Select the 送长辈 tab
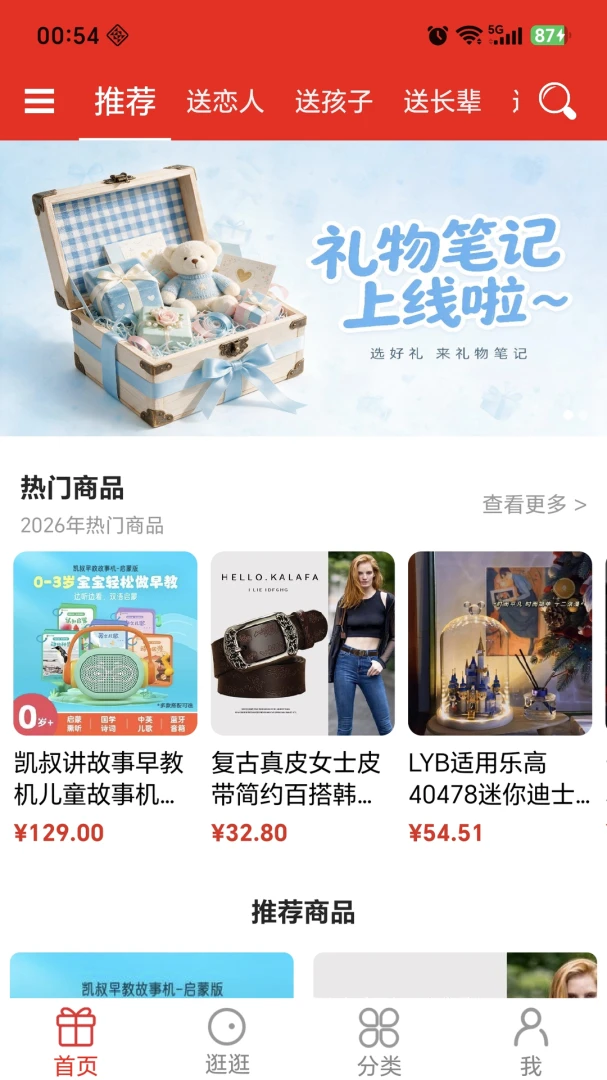The height and width of the screenshot is (1080, 607). pyautogui.click(x=442, y=101)
